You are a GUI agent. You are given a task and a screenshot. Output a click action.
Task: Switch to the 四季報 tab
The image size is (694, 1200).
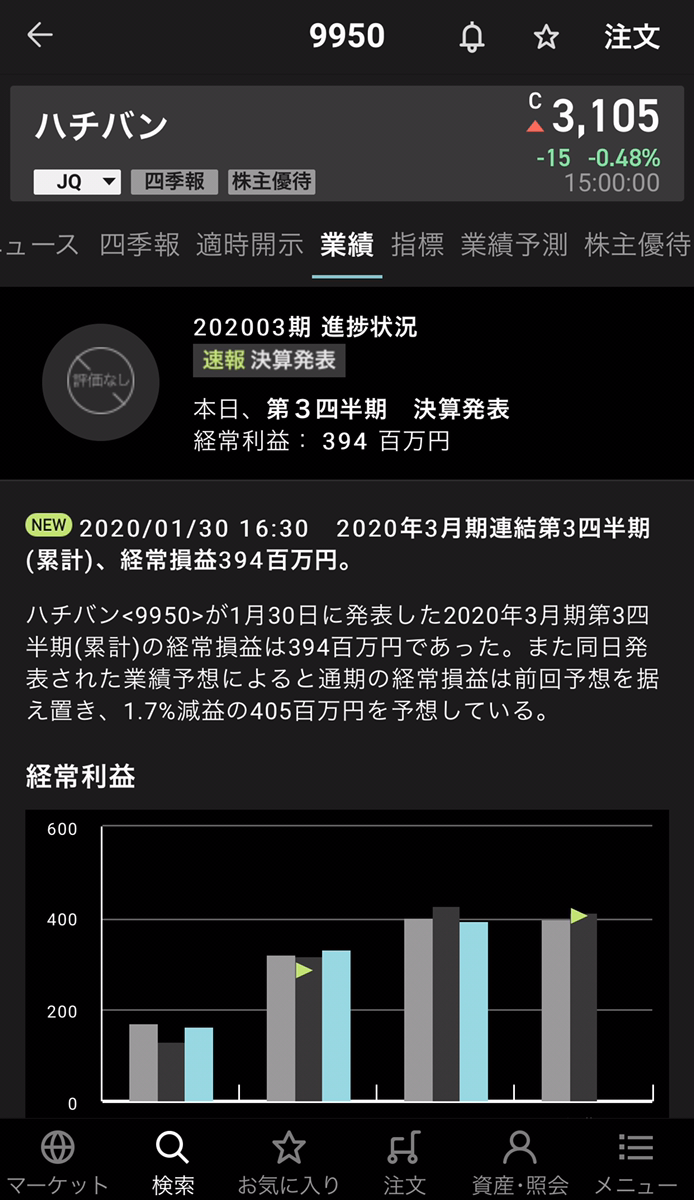(x=140, y=245)
